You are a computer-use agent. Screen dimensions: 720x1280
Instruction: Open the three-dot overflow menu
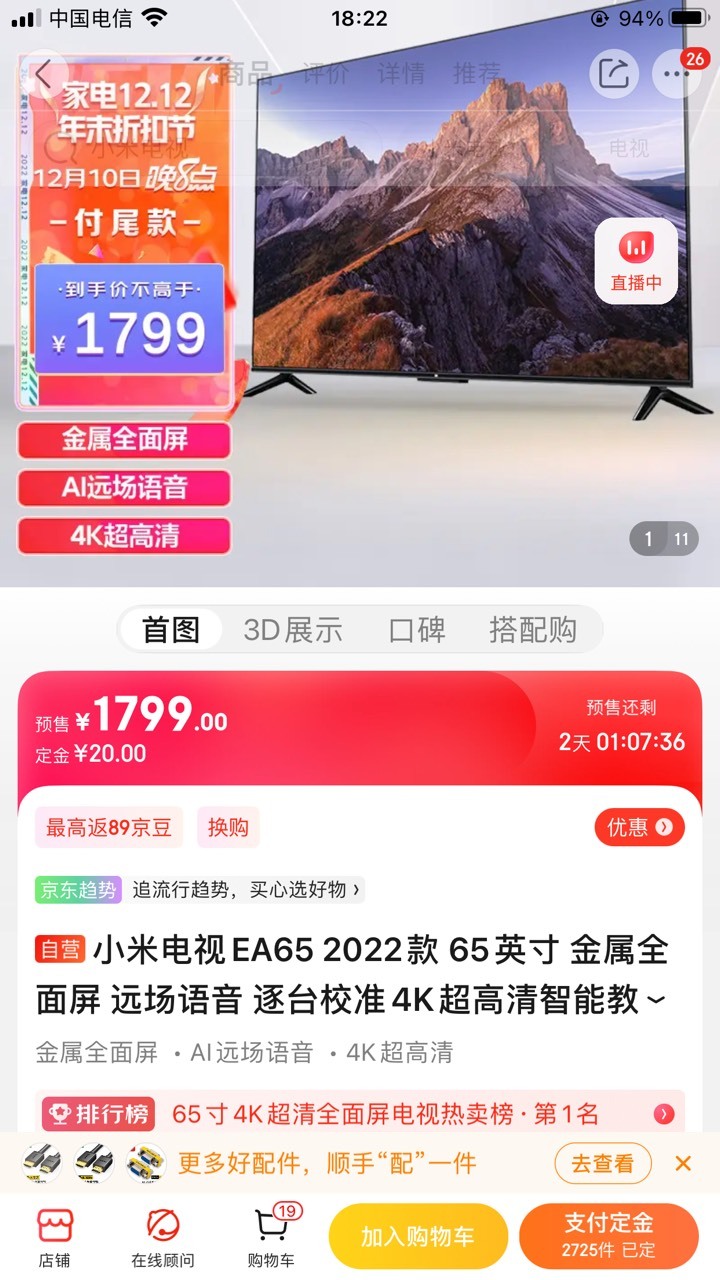677,73
